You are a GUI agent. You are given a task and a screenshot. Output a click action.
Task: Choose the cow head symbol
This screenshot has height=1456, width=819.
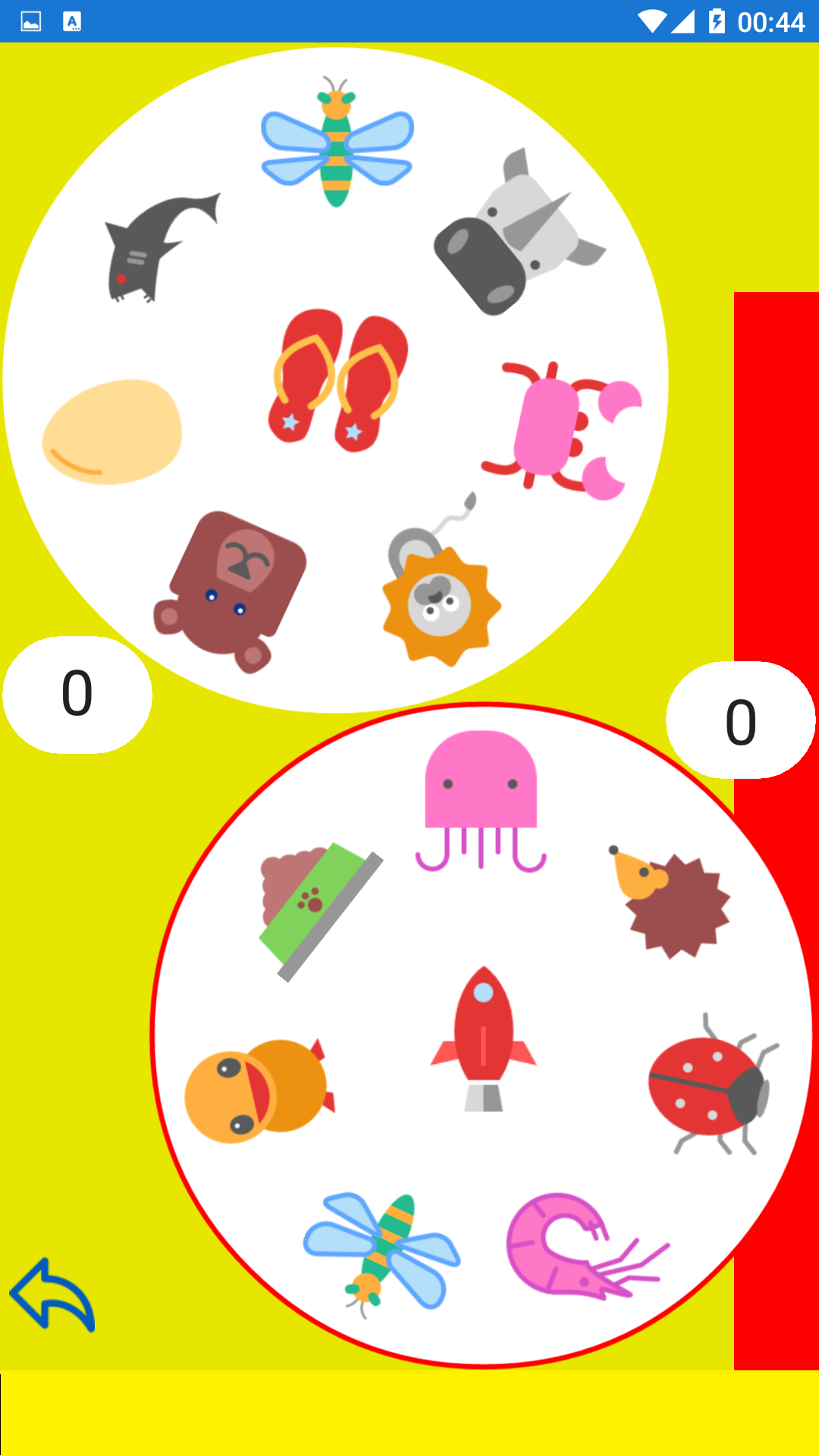click(519, 232)
